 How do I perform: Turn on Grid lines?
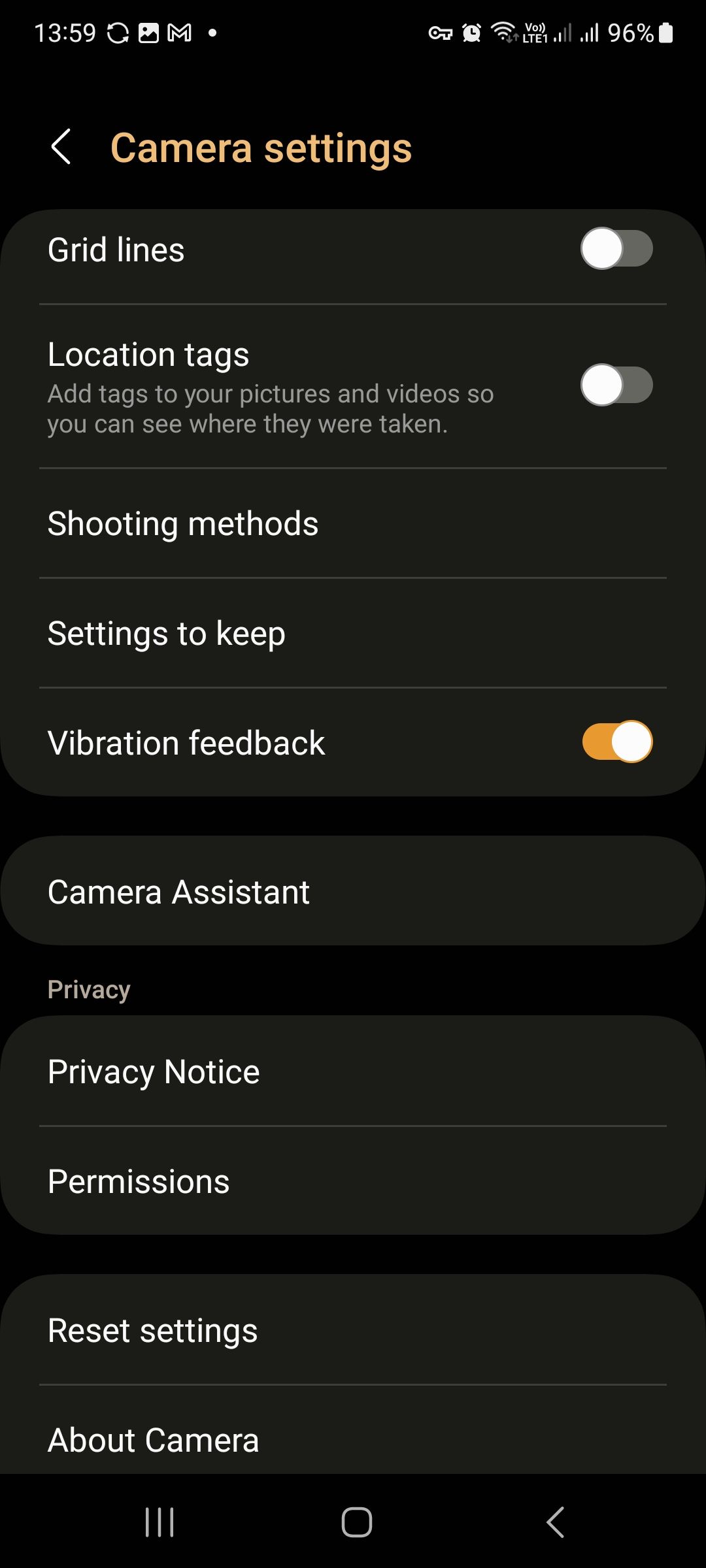point(616,249)
